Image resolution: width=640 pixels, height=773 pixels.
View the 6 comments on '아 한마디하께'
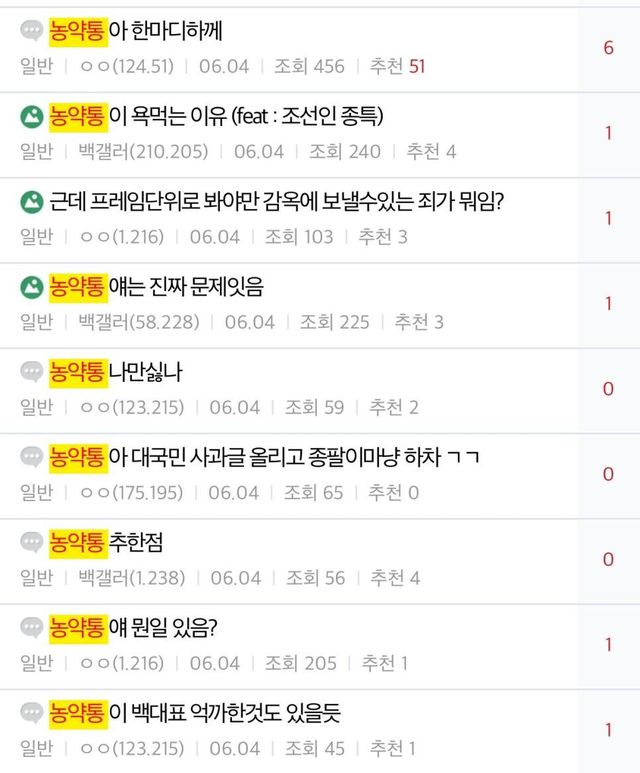click(608, 48)
